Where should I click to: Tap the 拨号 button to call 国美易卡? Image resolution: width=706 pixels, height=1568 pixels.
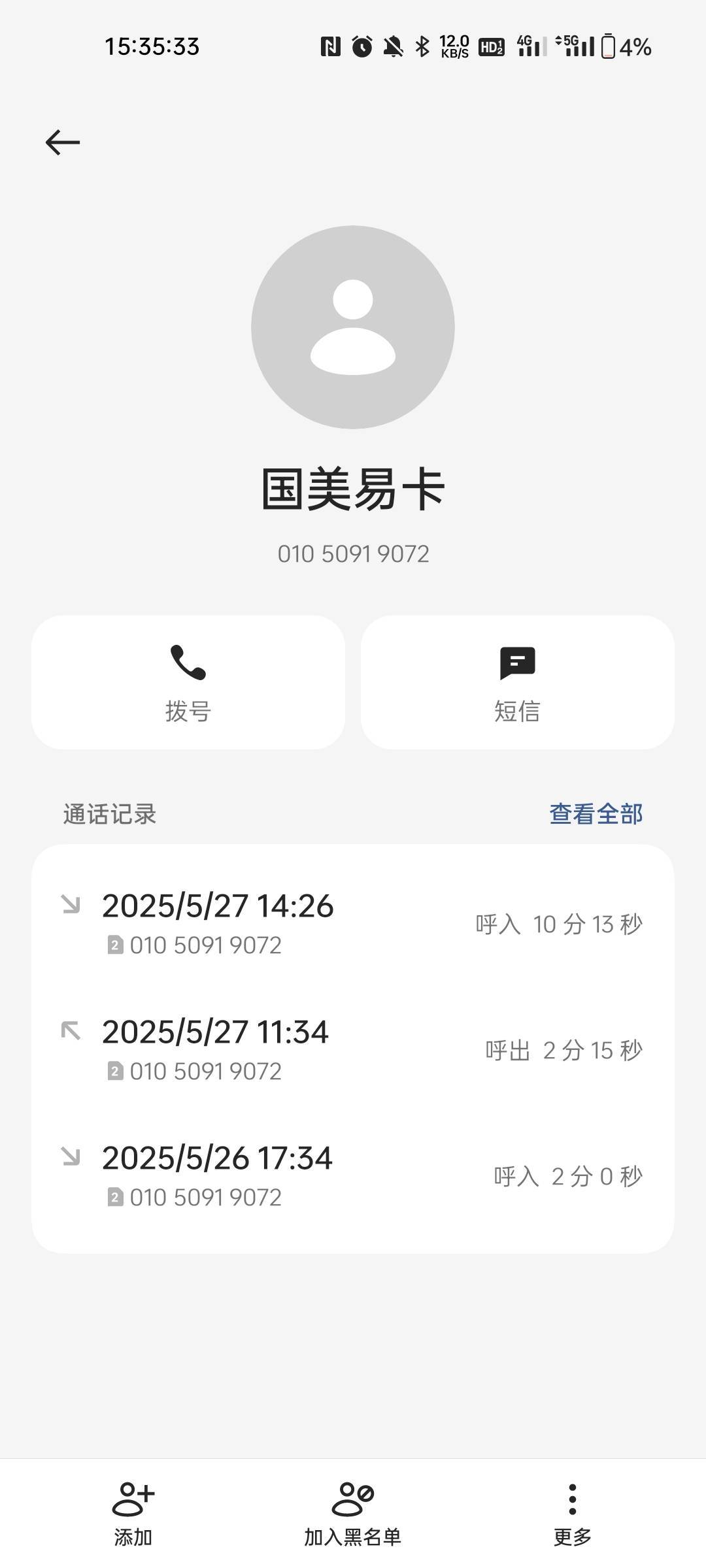click(188, 682)
